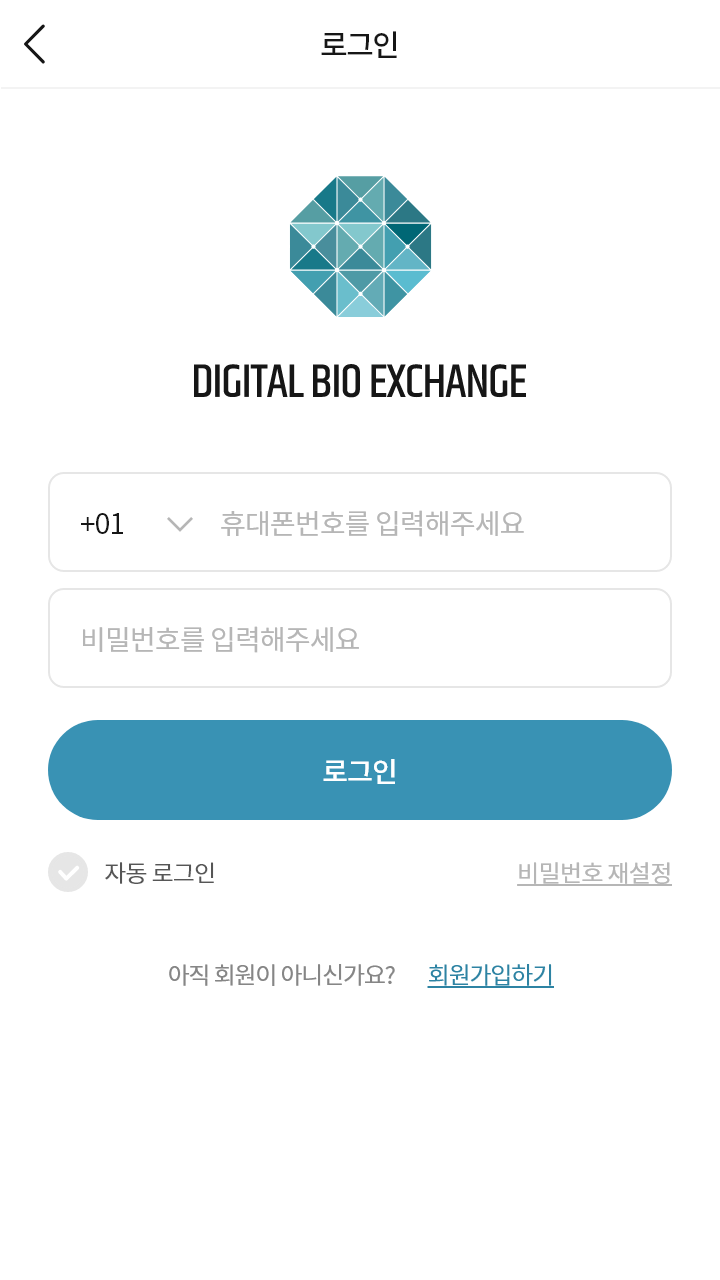The image size is (720, 1280).
Task: Open the 회원가입하기 sign-up link
Action: coord(490,975)
